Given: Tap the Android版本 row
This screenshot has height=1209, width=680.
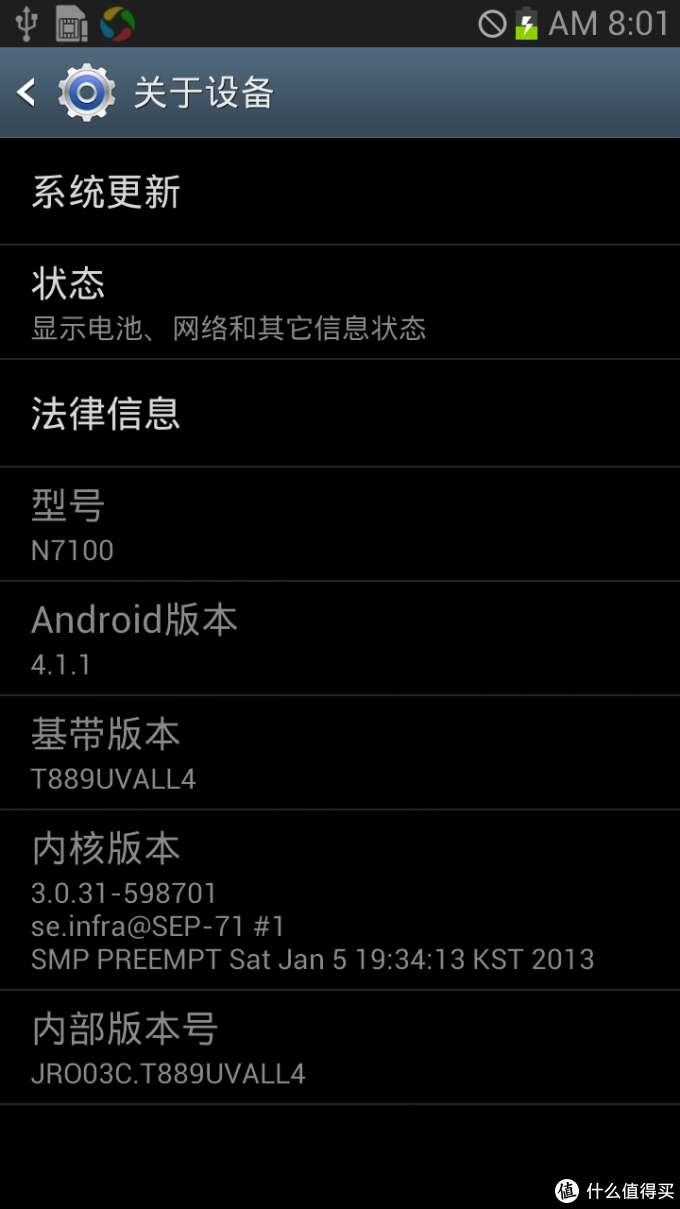Looking at the screenshot, I should [340, 638].
